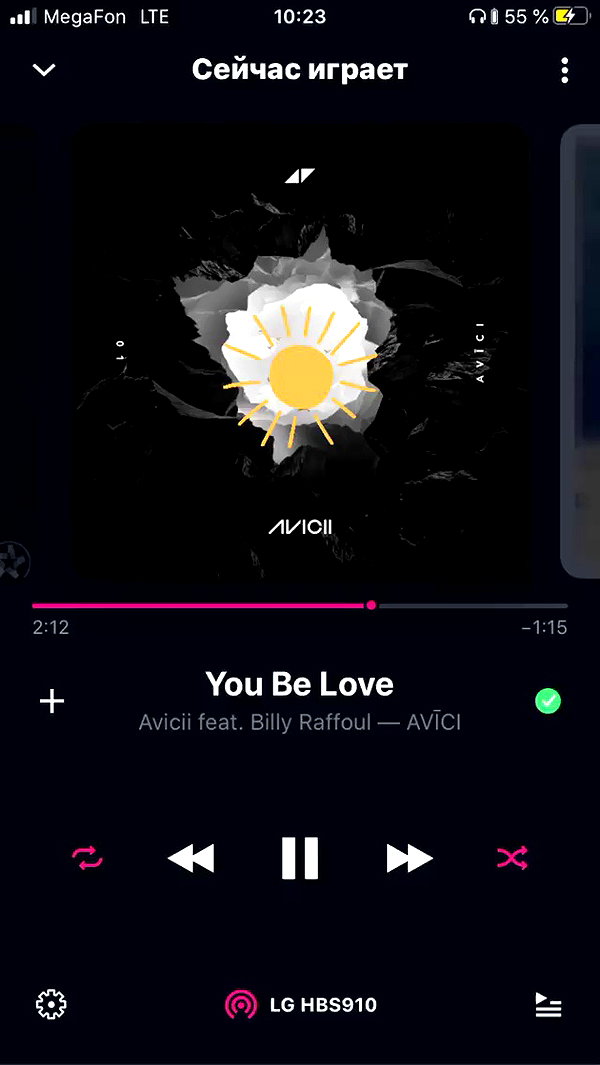Open the three-dot overflow menu
The width and height of the screenshot is (600, 1065).
pos(565,70)
